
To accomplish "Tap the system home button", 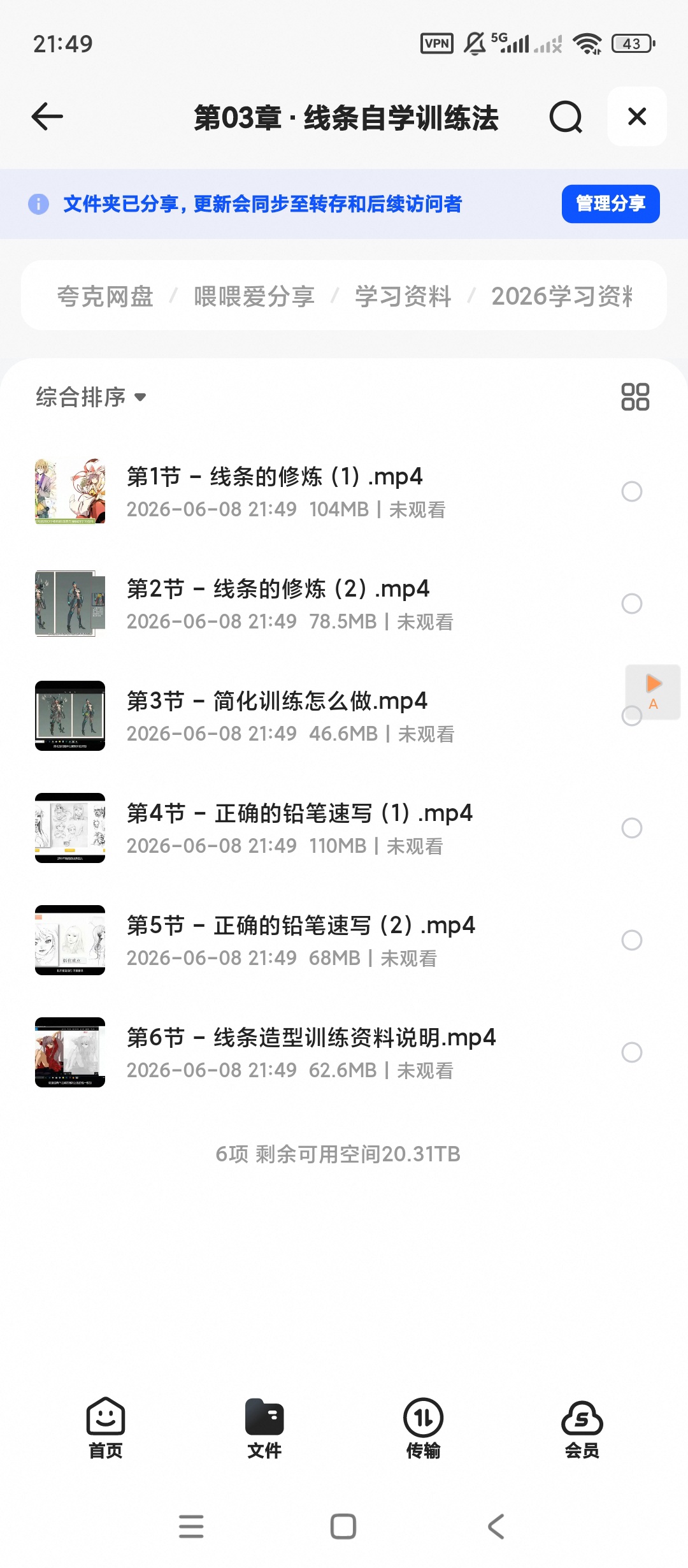I will pyautogui.click(x=343, y=1527).
